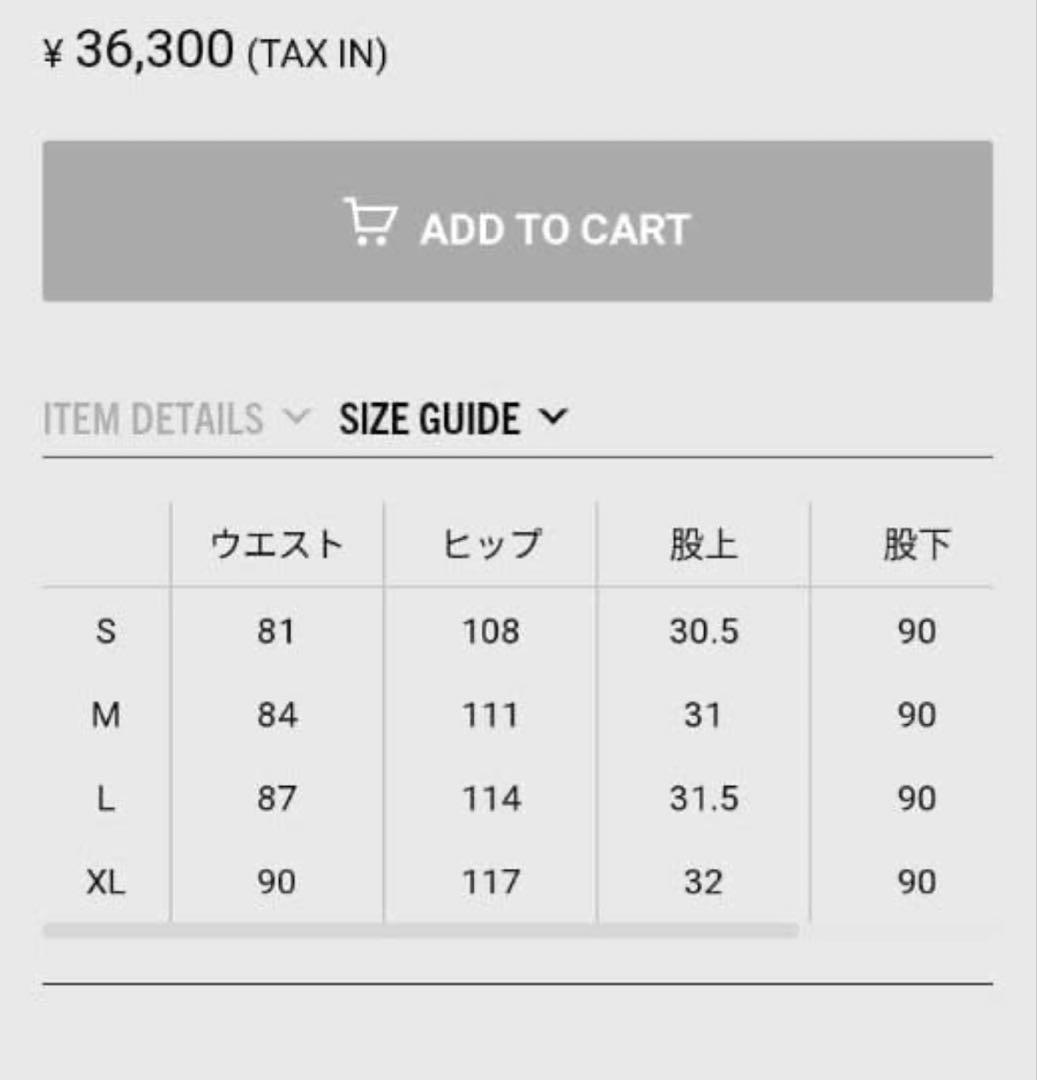Expand the ITEM DETAILS section
Screen dimensions: 1037x1080
(155, 419)
